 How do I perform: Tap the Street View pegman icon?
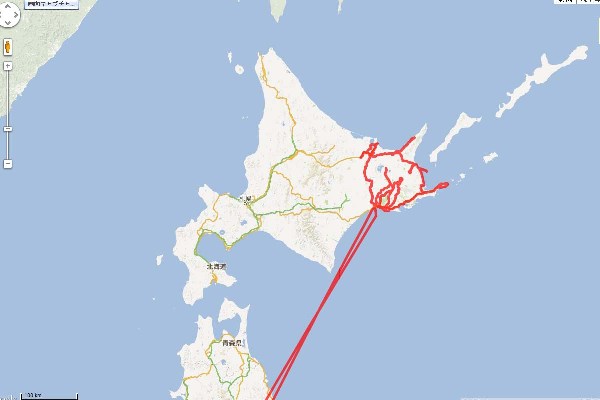(7, 47)
